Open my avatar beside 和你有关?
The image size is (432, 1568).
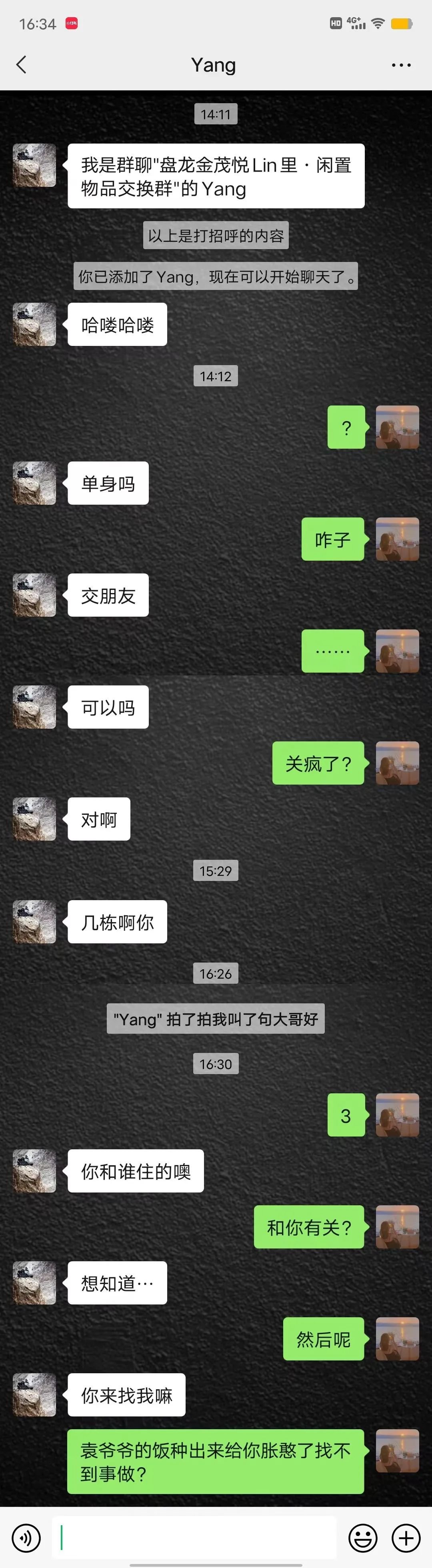[397, 1226]
